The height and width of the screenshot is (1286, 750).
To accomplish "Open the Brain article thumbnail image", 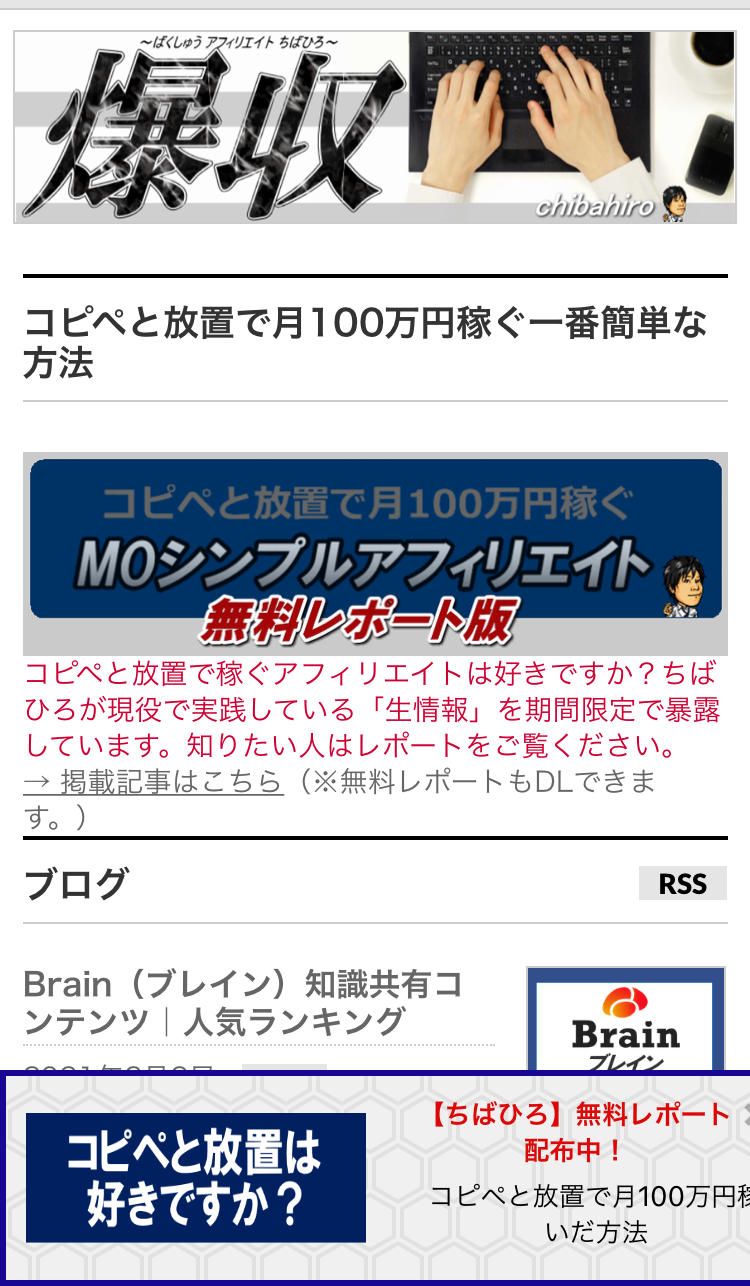I will tap(626, 1020).
